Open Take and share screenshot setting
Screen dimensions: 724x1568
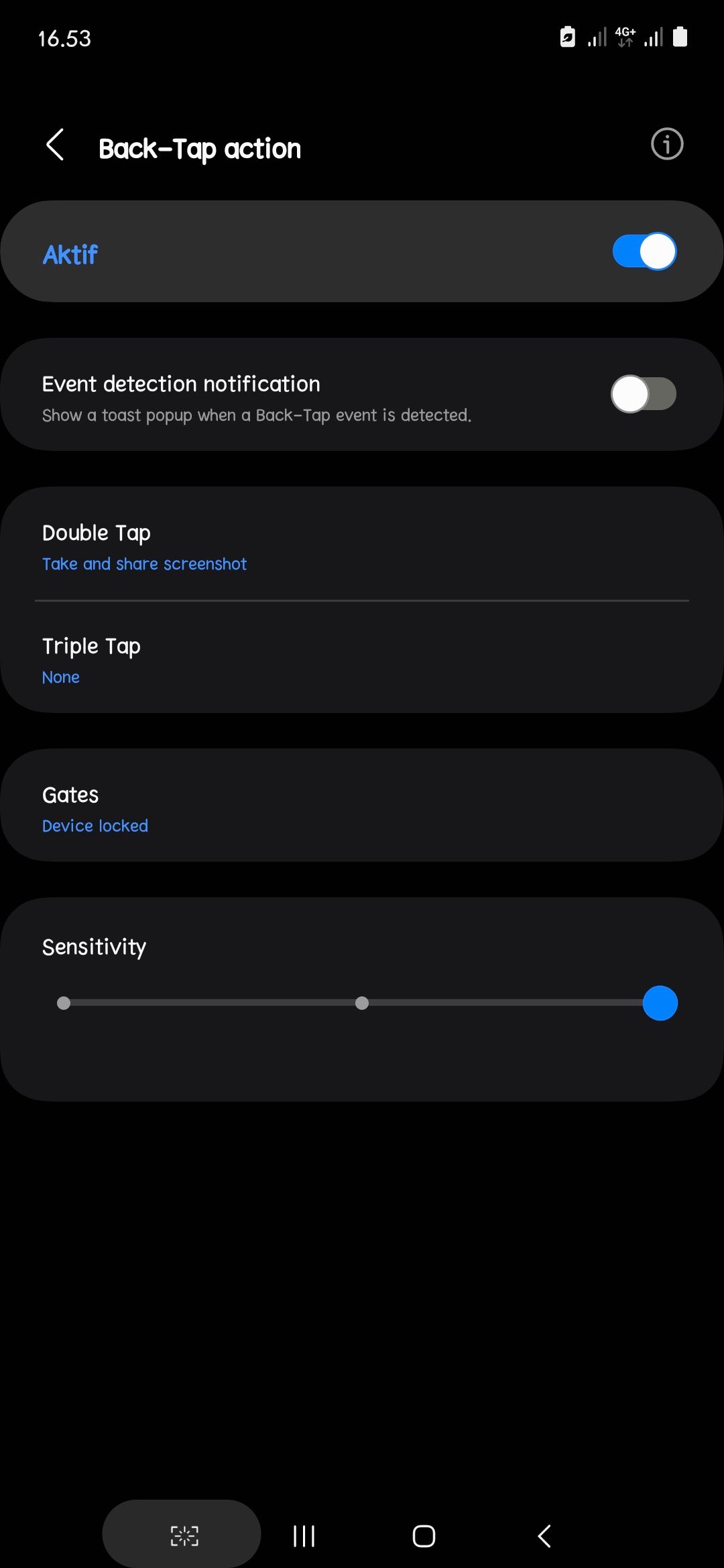tap(144, 564)
